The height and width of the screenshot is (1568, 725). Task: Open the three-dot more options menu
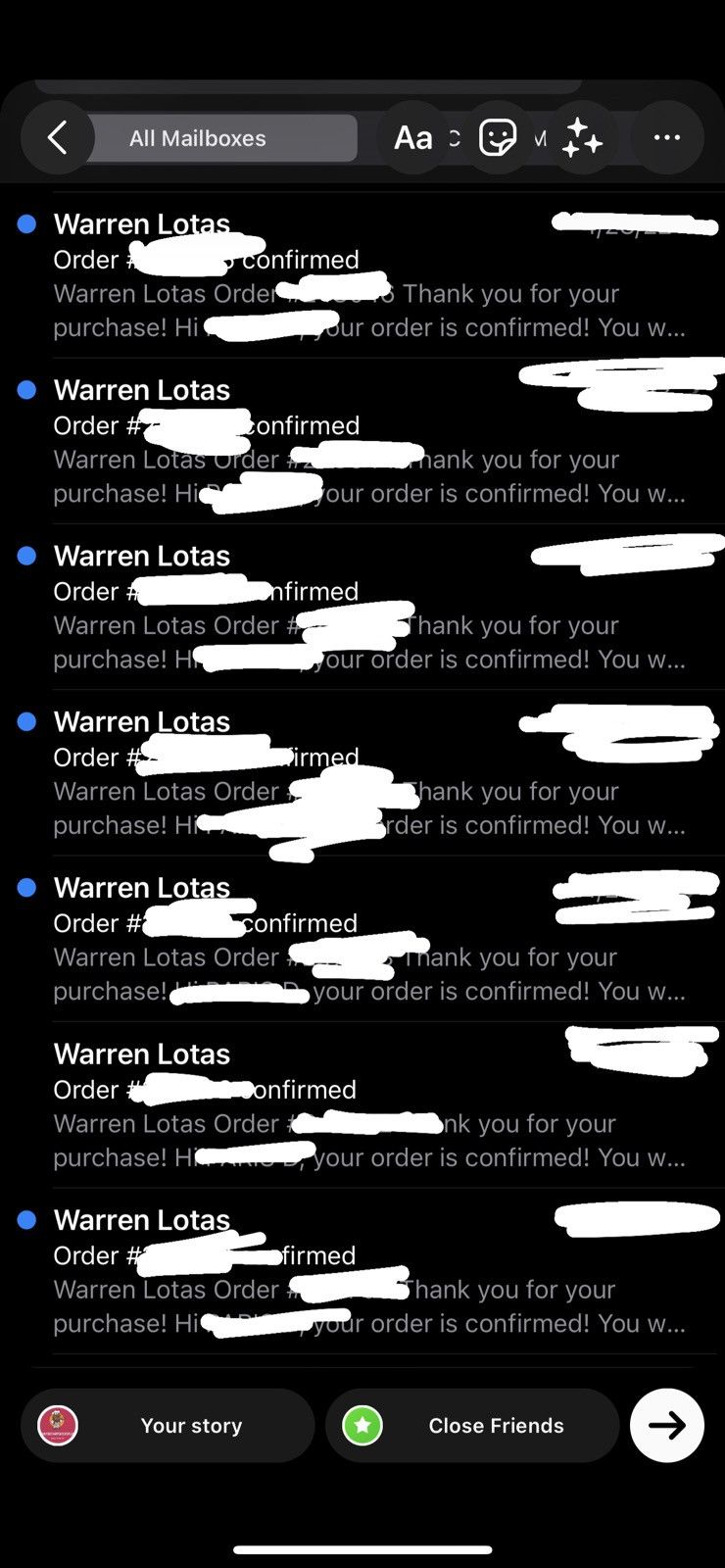[667, 138]
